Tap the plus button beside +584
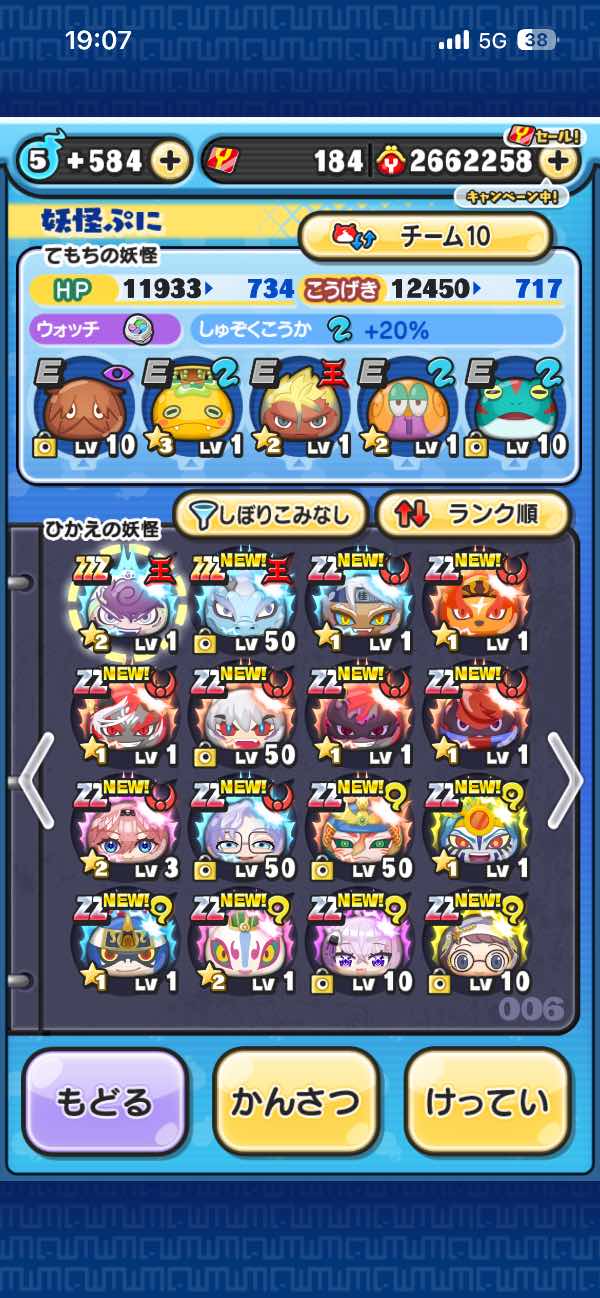Image resolution: width=600 pixels, height=1298 pixels. 171,161
